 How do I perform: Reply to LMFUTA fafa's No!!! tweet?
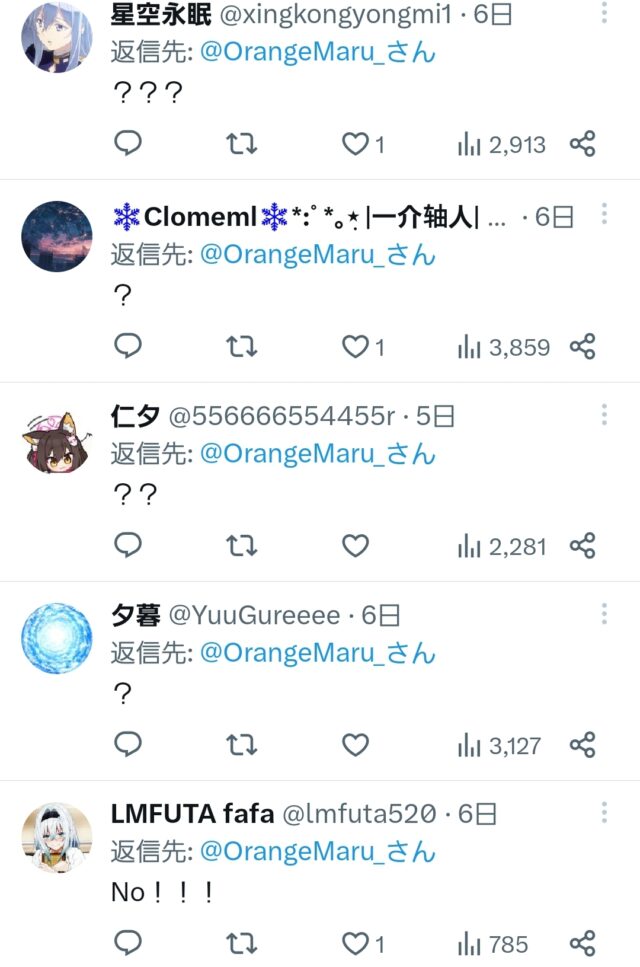[128, 943]
